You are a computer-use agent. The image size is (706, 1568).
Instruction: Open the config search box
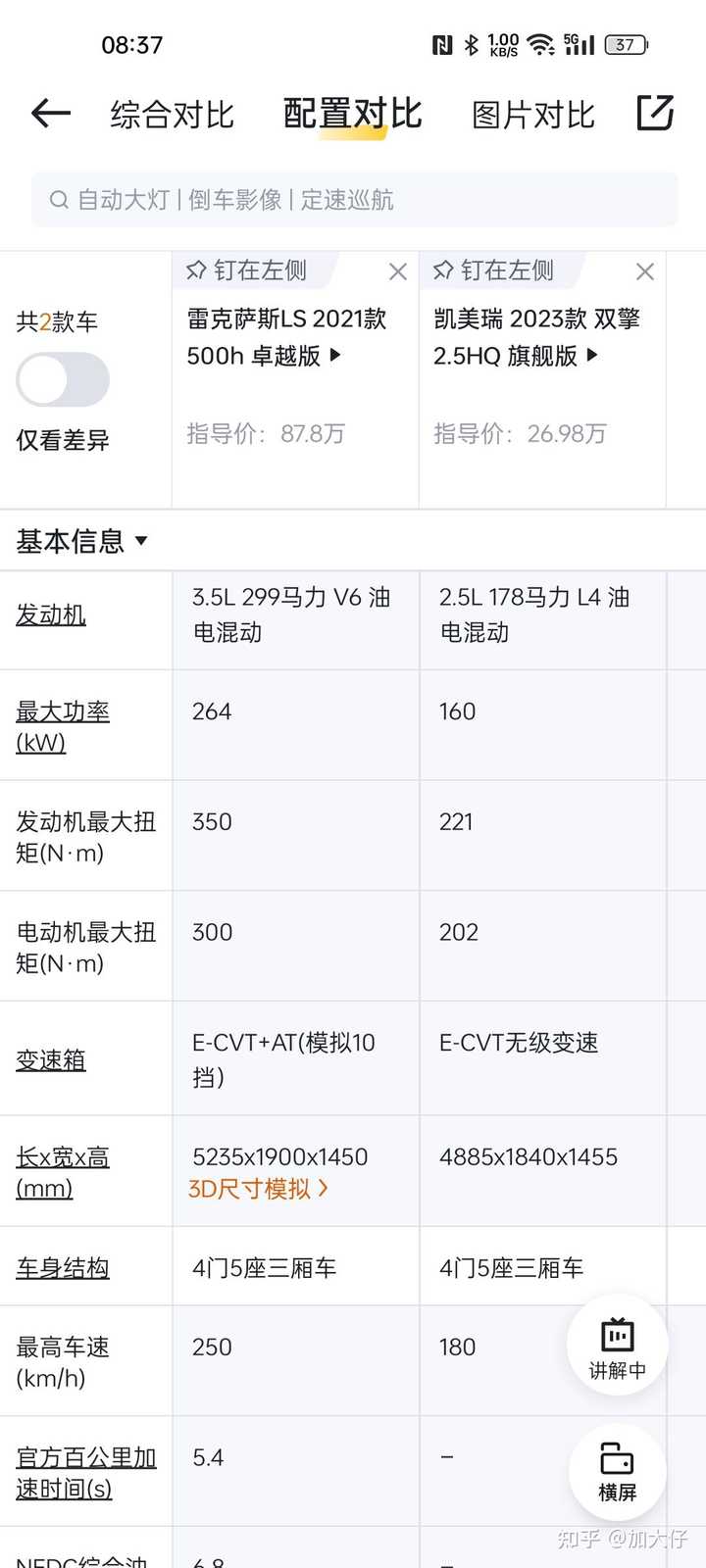(x=354, y=200)
